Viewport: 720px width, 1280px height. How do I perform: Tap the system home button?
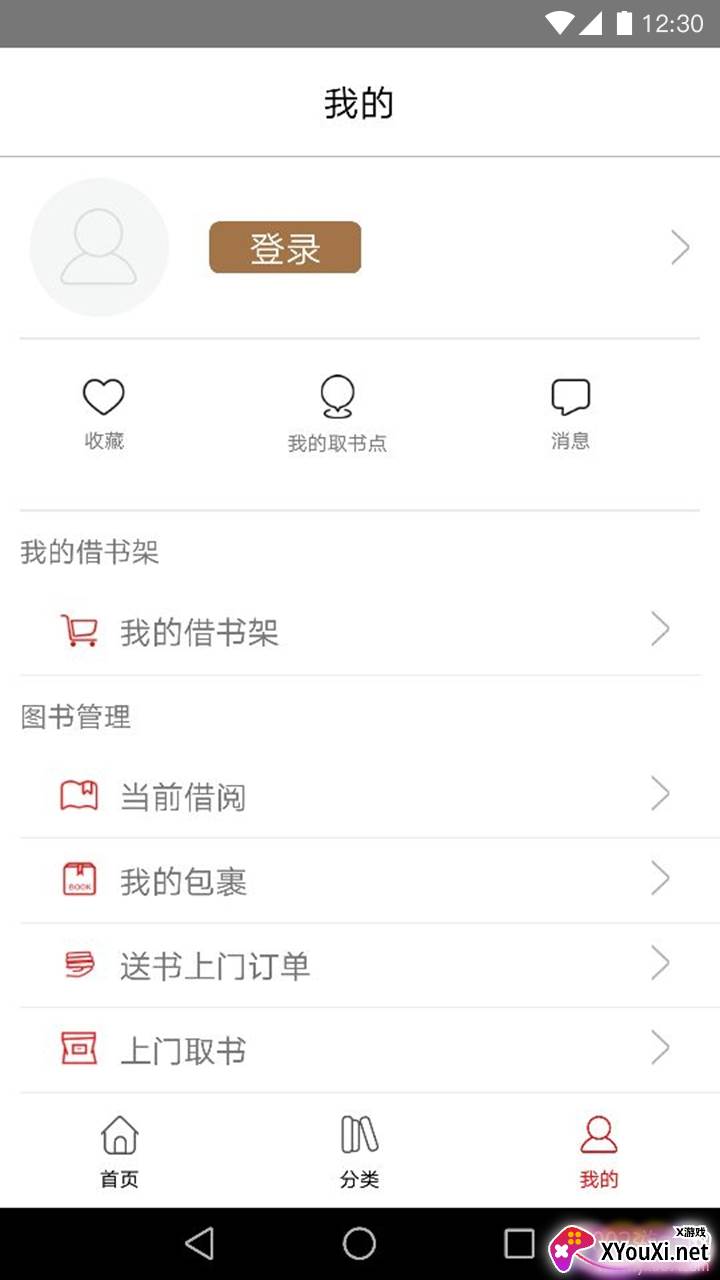[x=360, y=1243]
